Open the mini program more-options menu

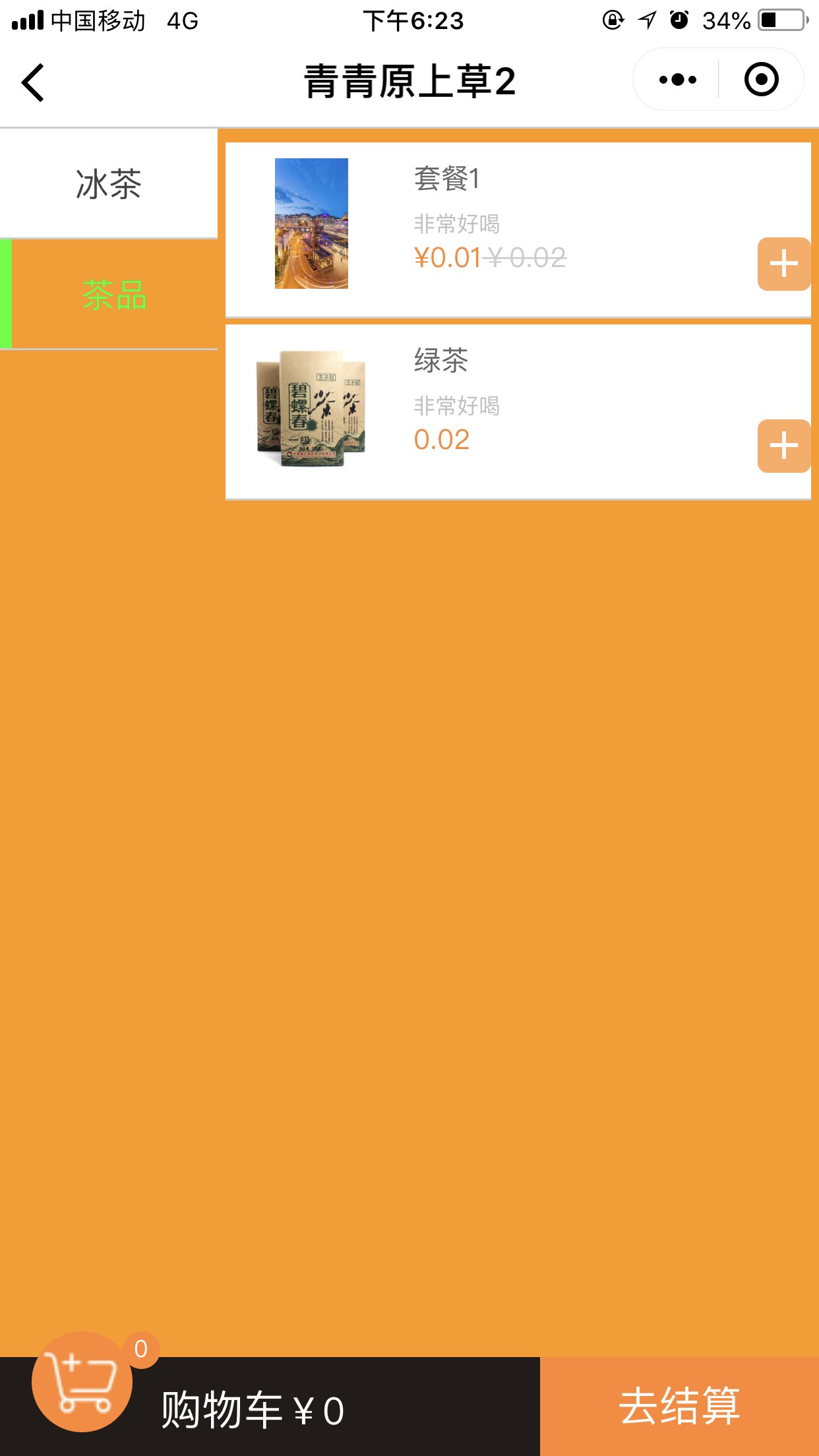pos(677,80)
